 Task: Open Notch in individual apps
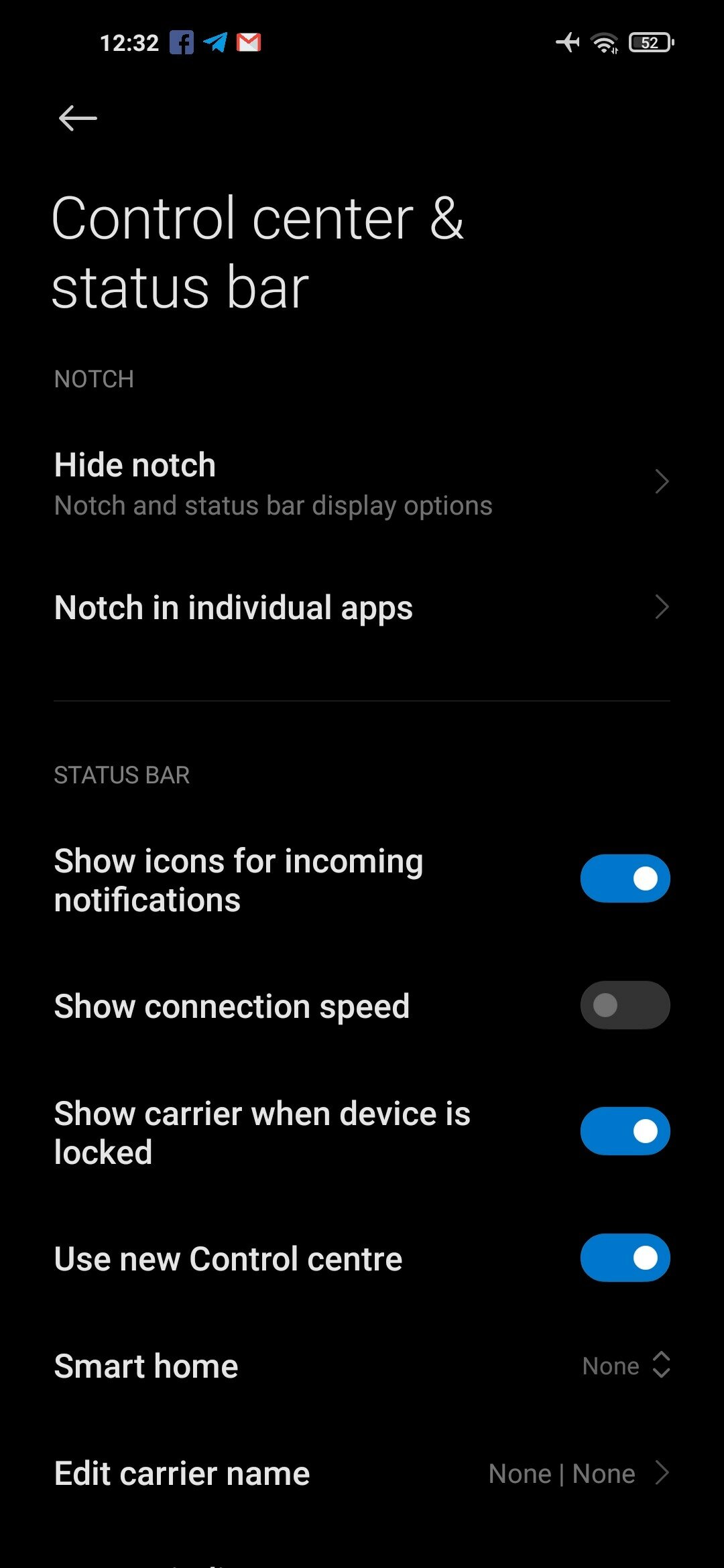362,607
